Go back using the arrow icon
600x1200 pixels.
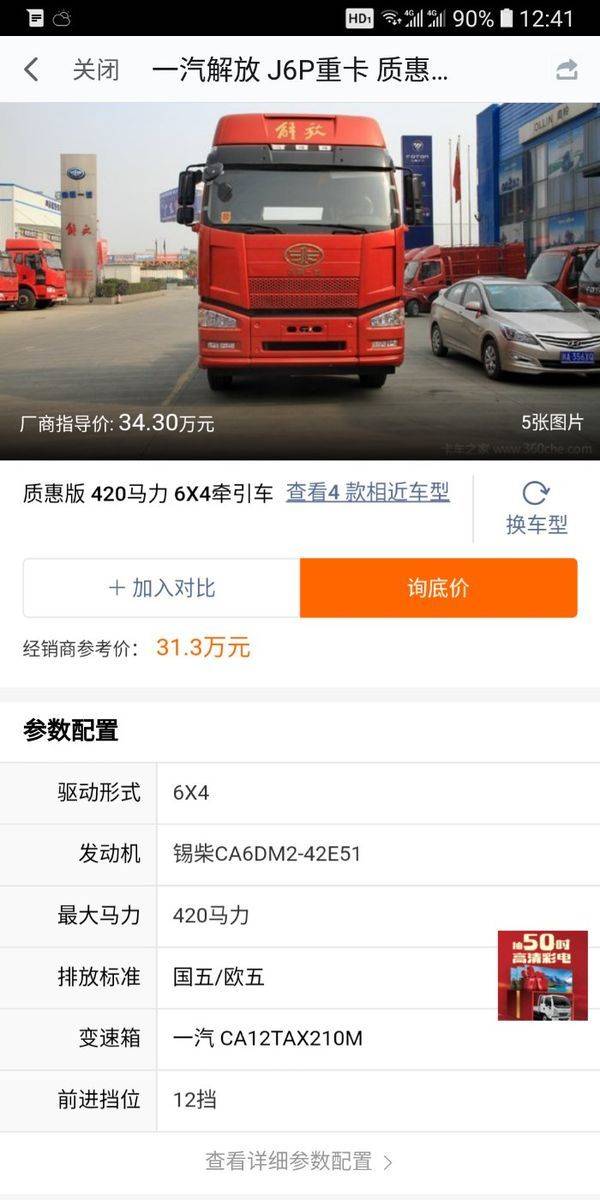32,70
